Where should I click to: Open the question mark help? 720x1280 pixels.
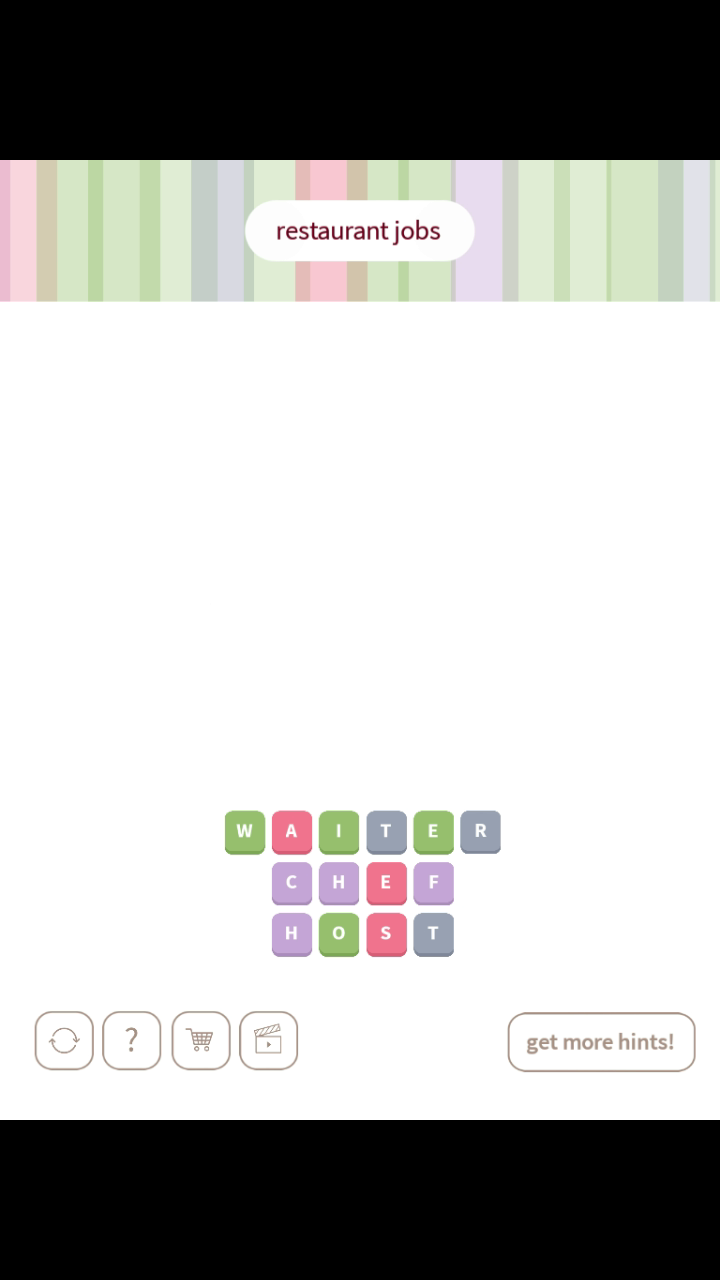click(131, 1041)
